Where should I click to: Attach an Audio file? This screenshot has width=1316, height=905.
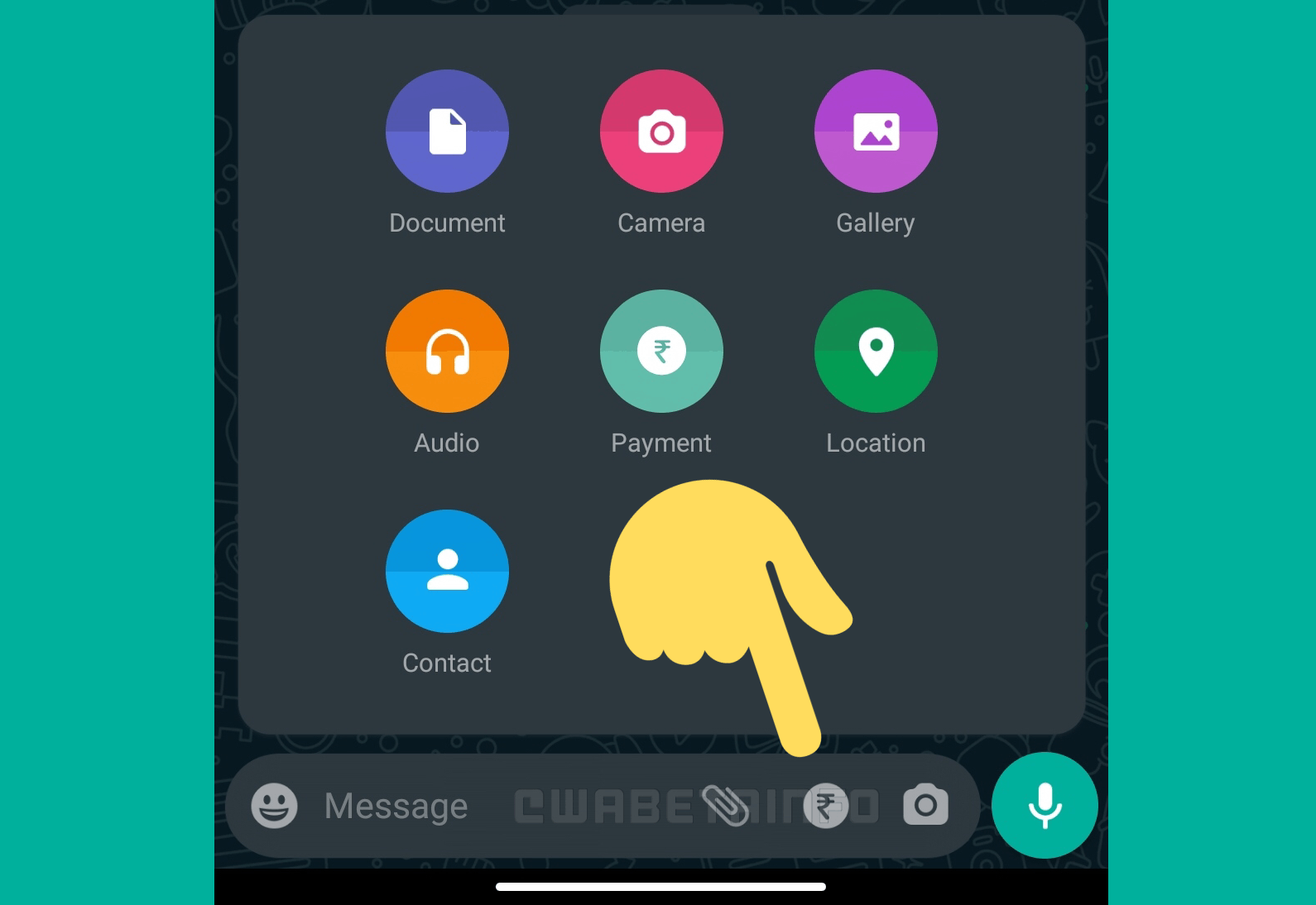click(447, 351)
